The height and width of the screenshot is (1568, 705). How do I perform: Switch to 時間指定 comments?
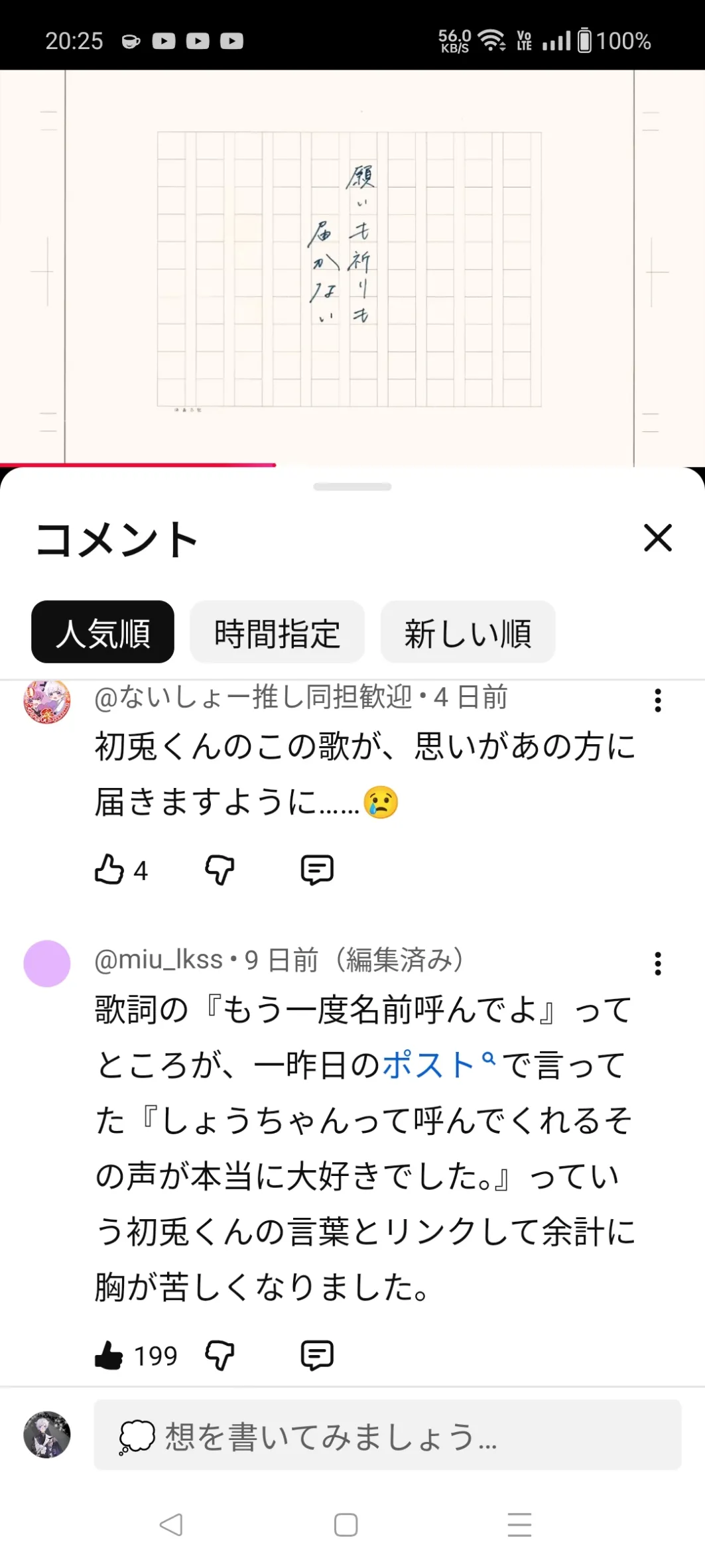click(x=277, y=632)
